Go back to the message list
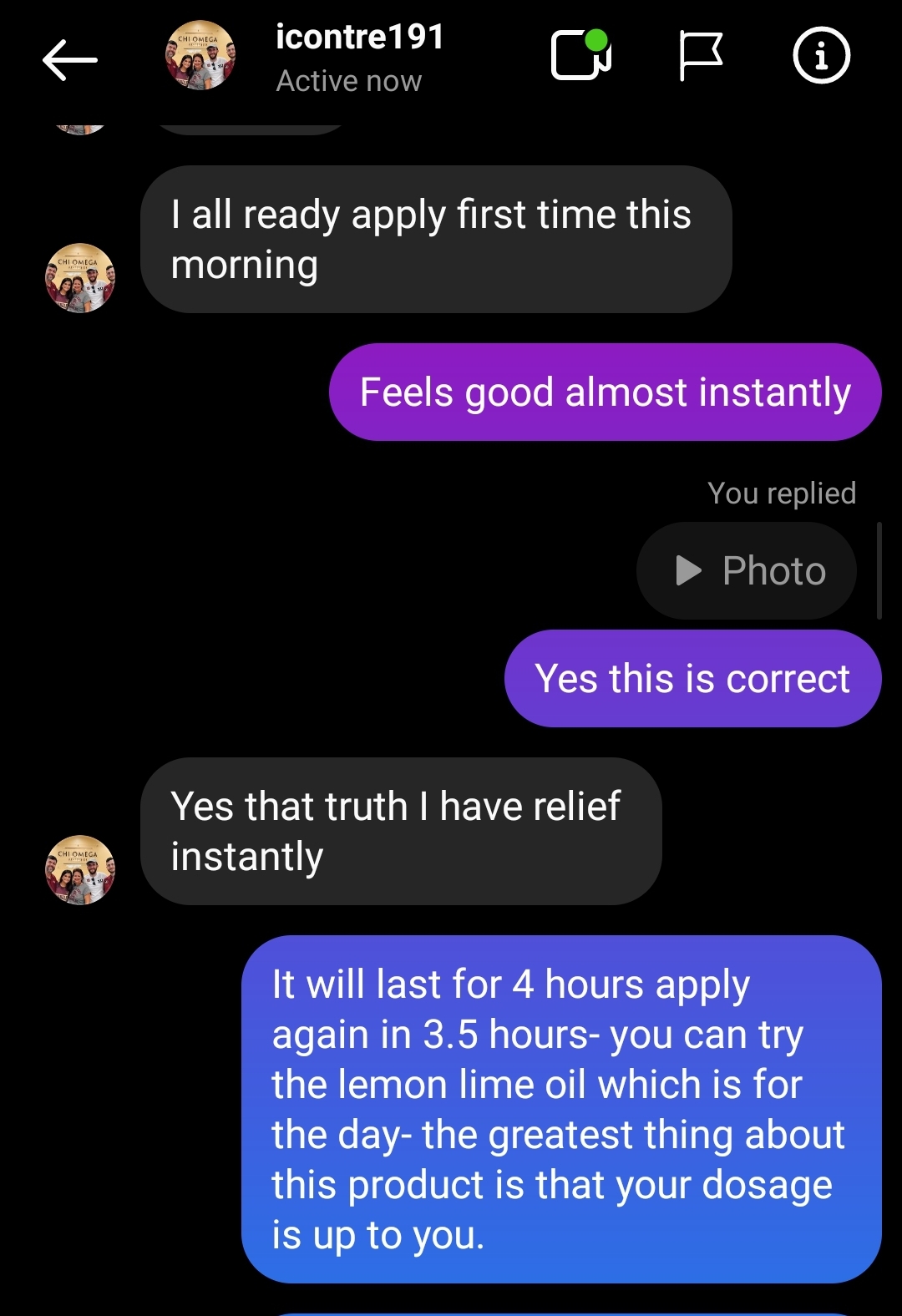The image size is (902, 1316). (69, 59)
